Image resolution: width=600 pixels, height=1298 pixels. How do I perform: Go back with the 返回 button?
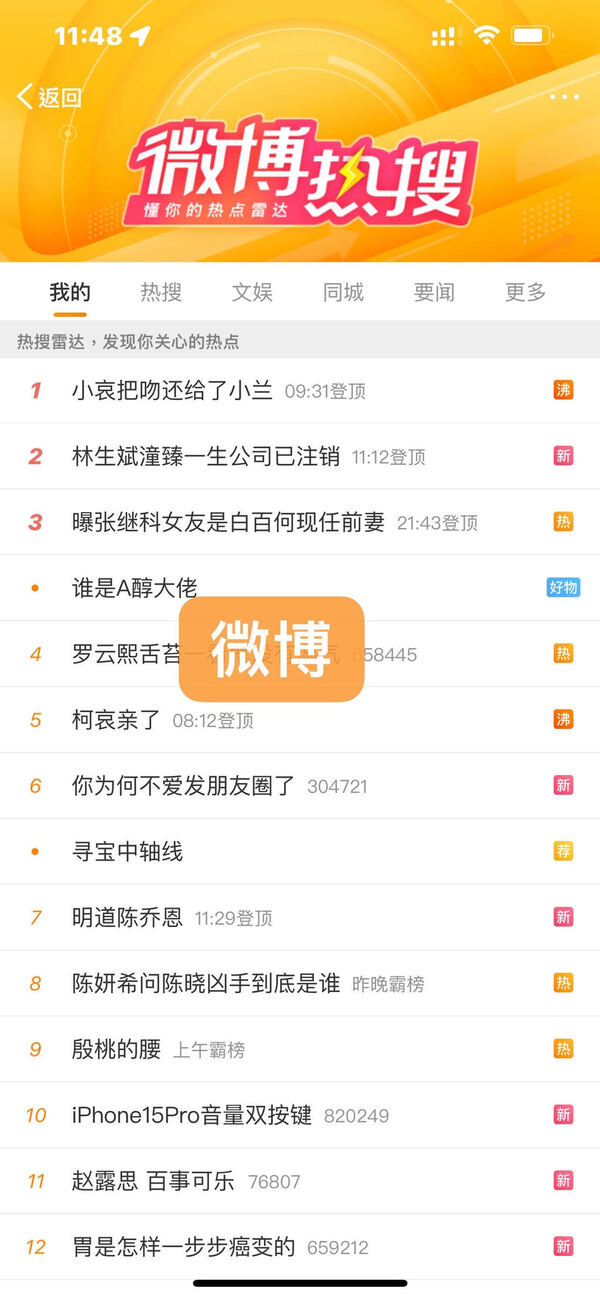click(50, 97)
